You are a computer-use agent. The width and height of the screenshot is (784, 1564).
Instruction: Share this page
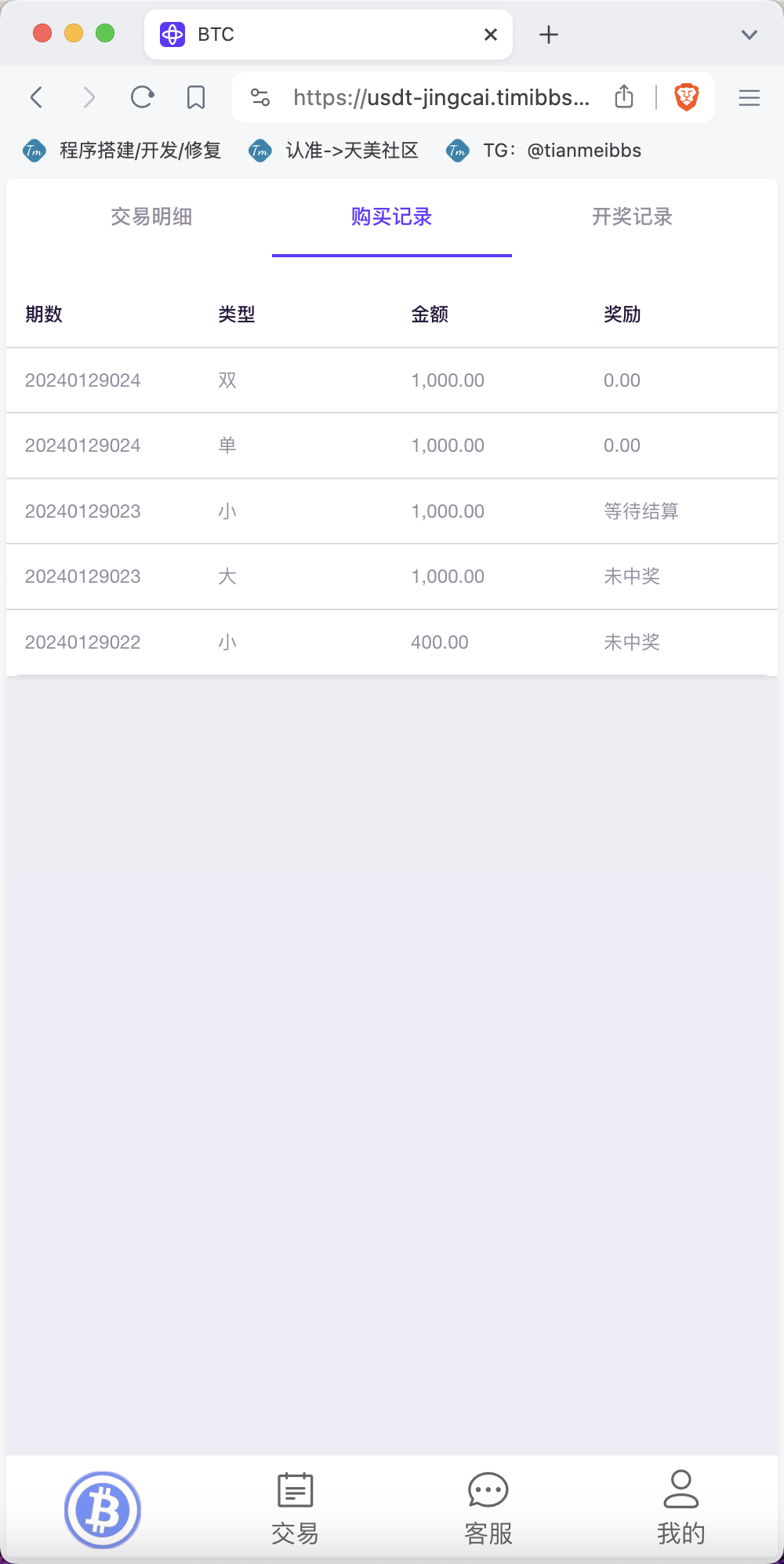coord(624,96)
